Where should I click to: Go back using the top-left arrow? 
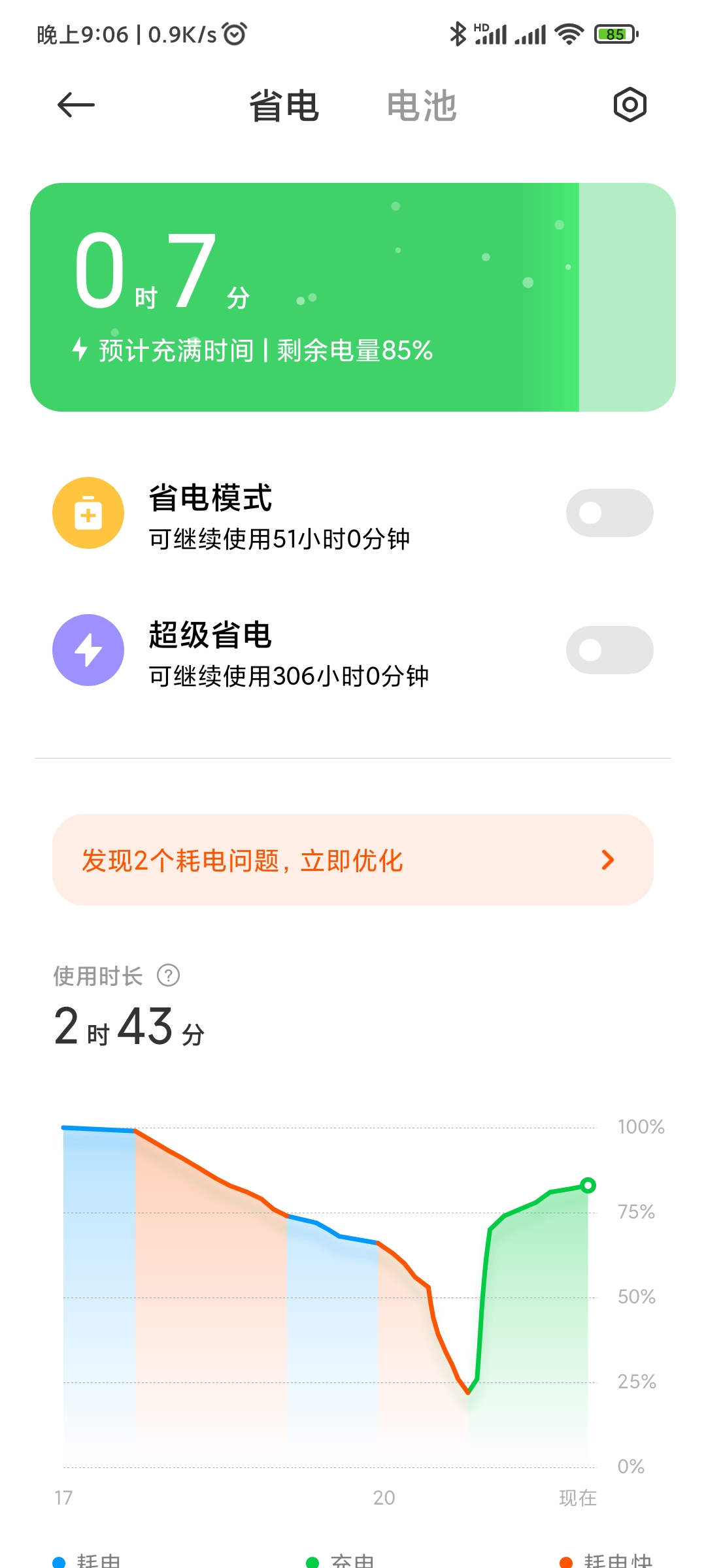76,105
